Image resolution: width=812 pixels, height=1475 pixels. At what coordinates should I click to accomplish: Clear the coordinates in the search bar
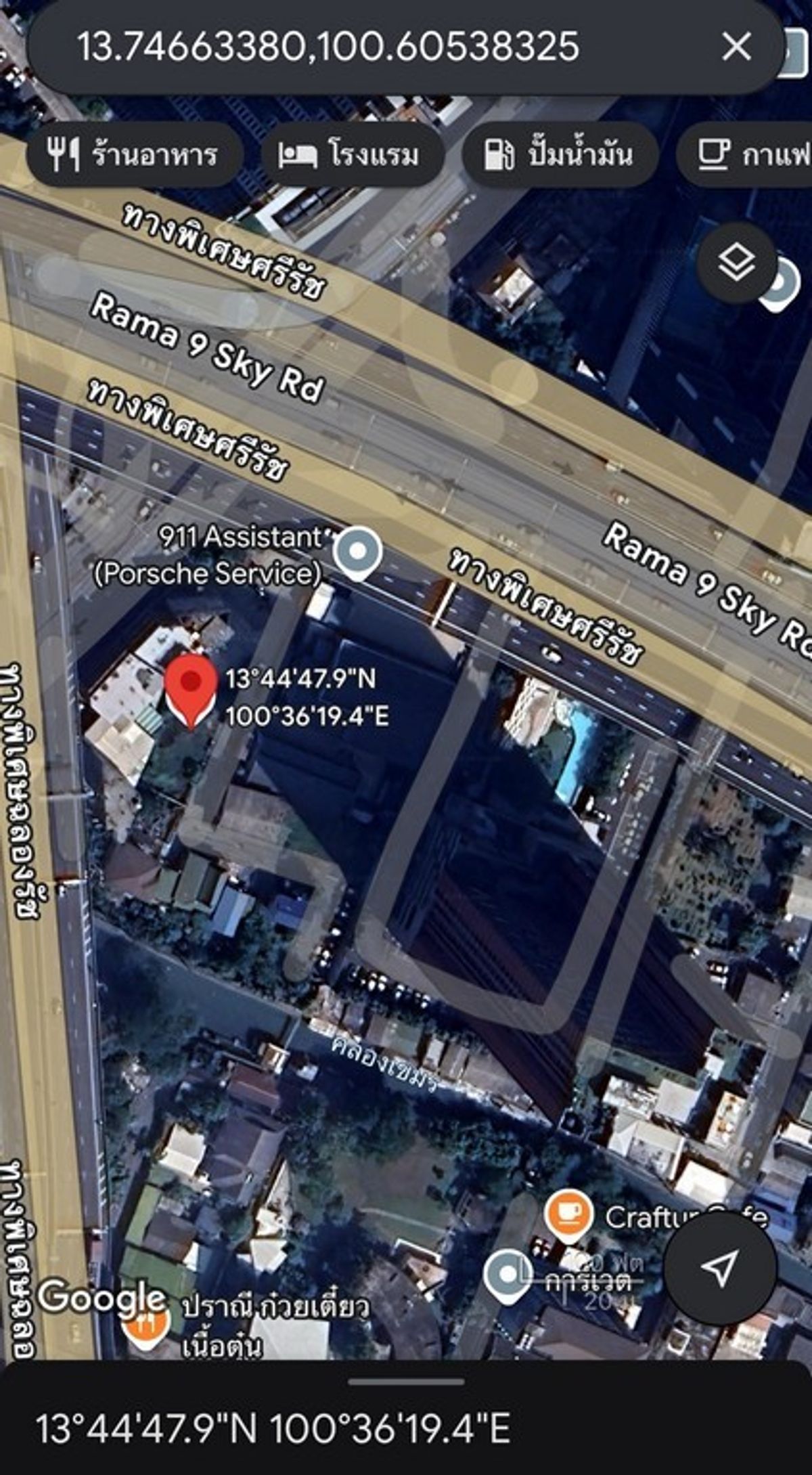pos(736,47)
